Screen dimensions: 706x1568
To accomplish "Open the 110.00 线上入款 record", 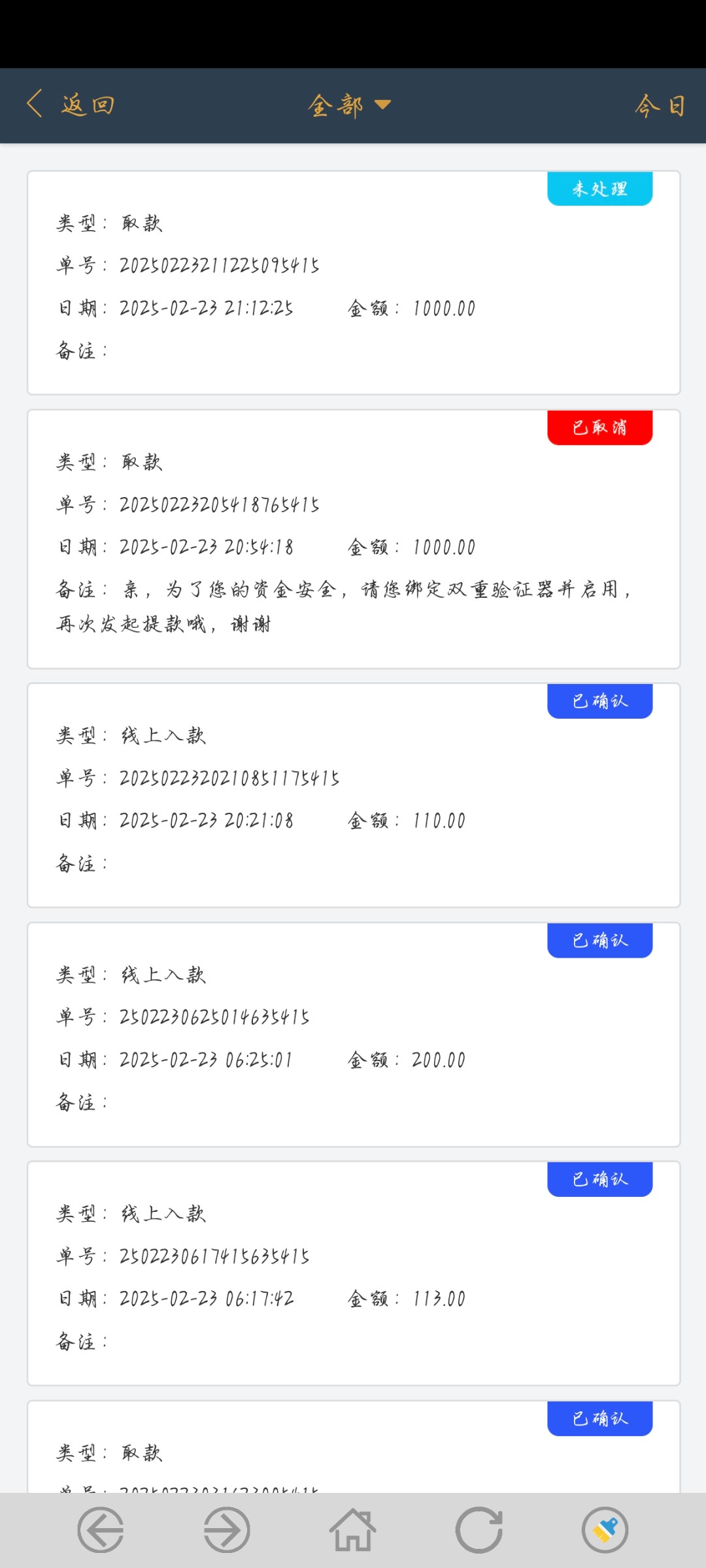I will [x=354, y=795].
